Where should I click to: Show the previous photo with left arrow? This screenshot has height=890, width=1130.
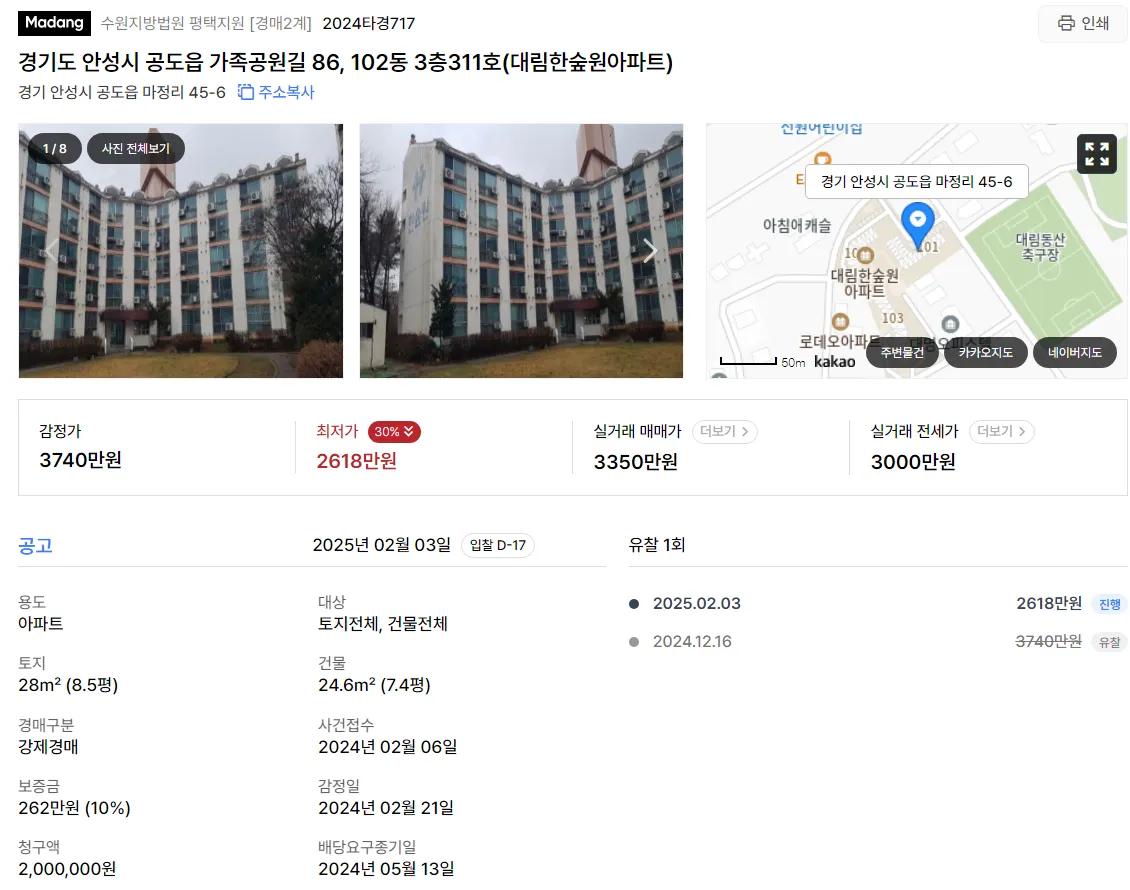[50, 251]
